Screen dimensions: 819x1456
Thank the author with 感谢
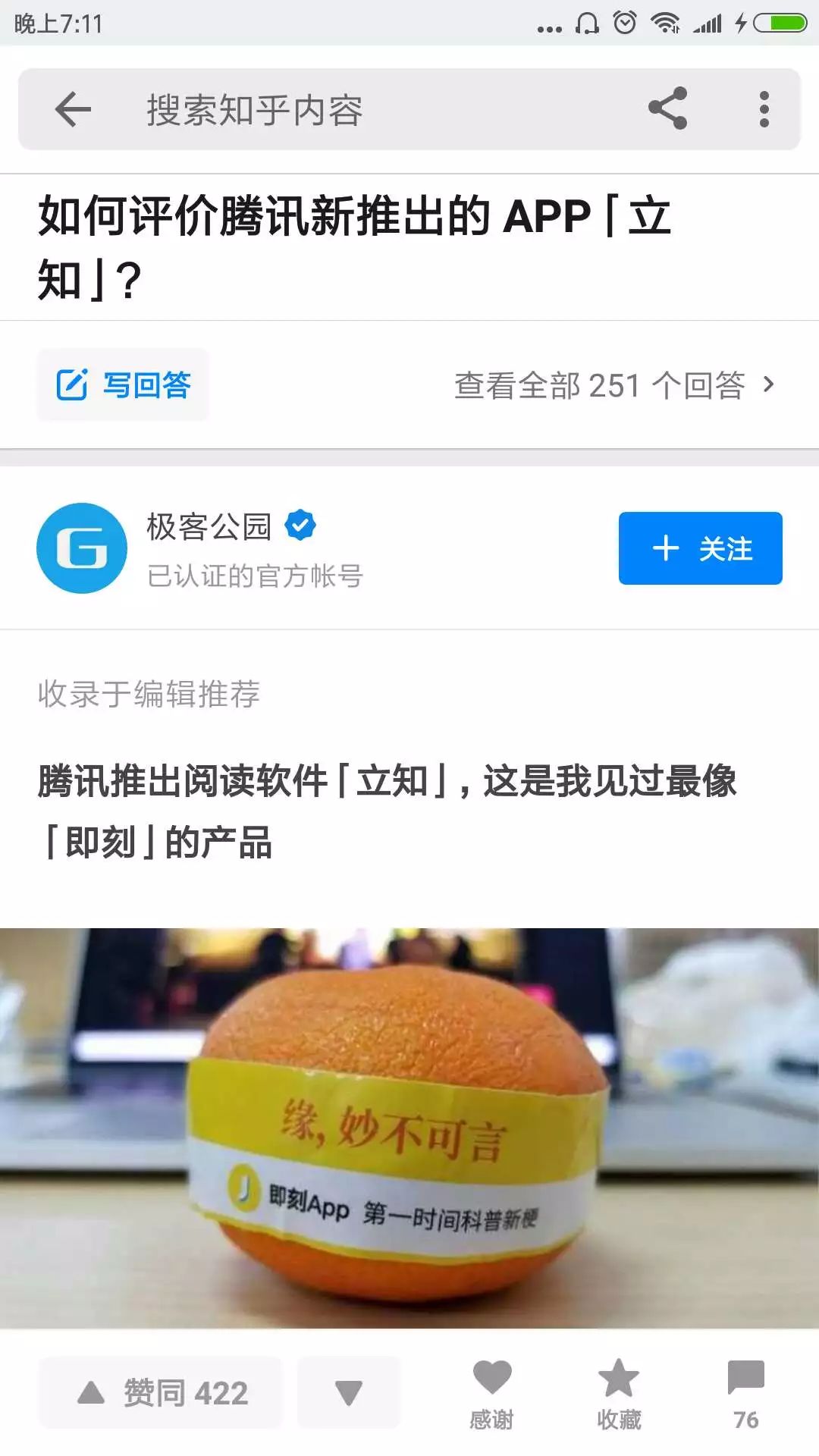(491, 1394)
